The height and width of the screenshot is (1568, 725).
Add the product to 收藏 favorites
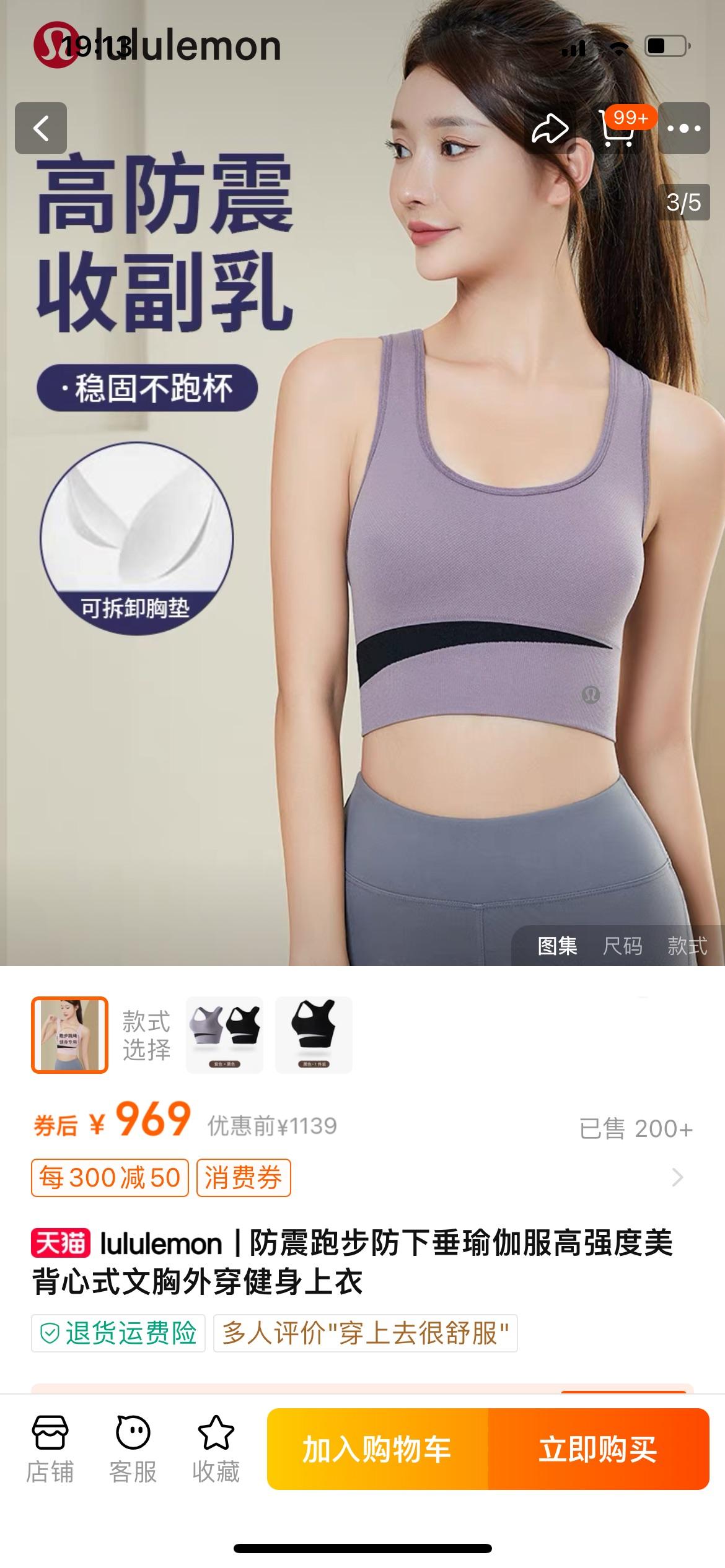[216, 1450]
